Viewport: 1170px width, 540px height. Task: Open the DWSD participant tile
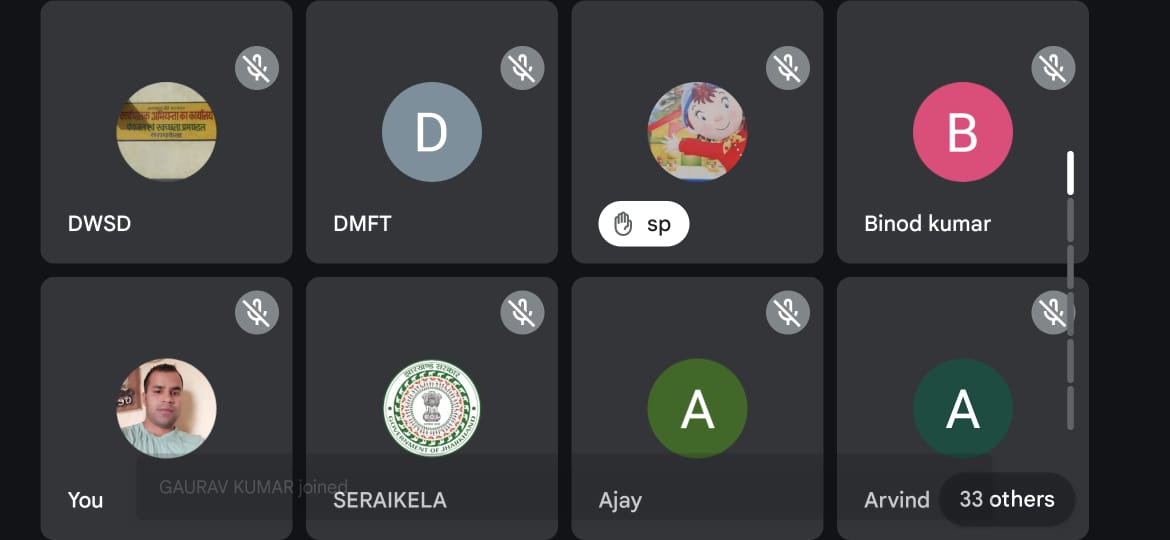click(166, 132)
